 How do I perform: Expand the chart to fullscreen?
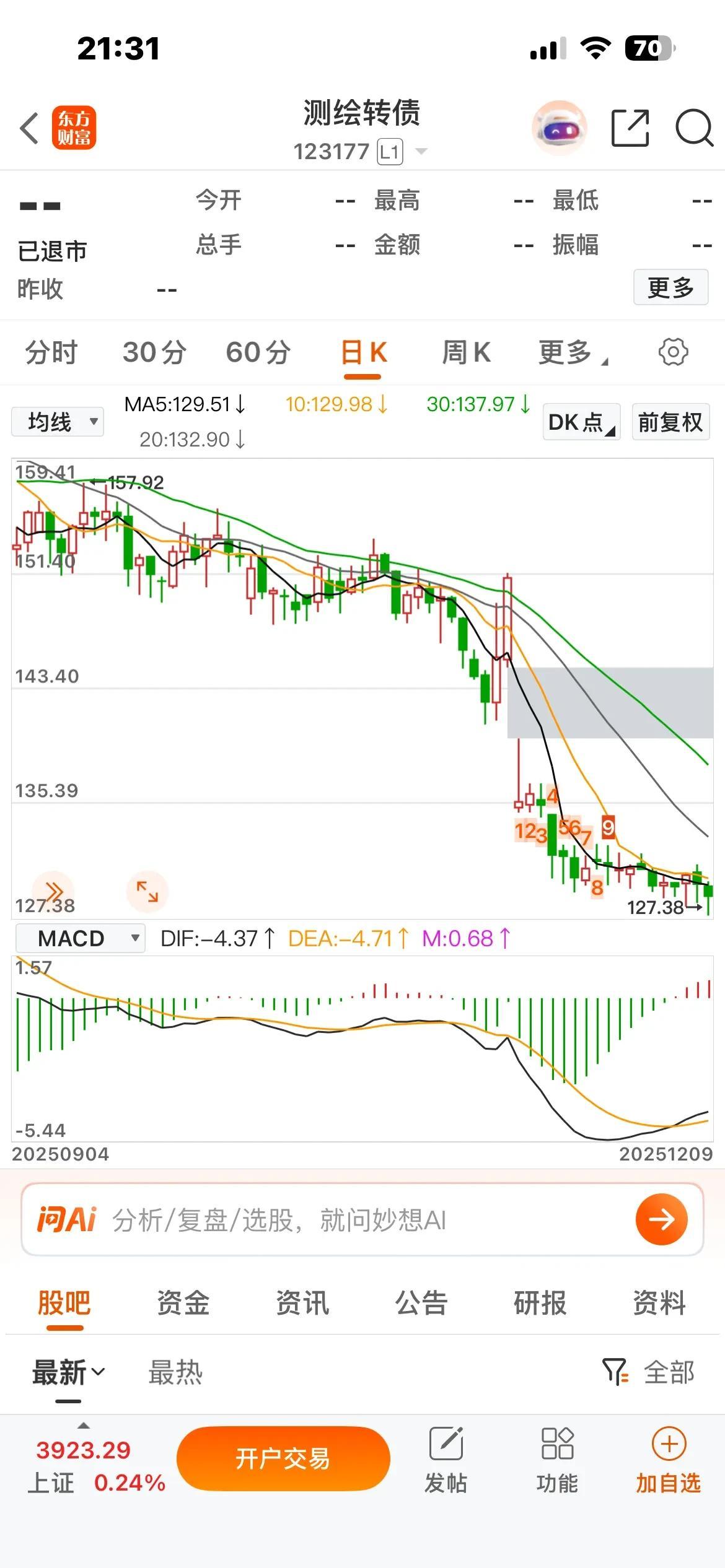147,892
